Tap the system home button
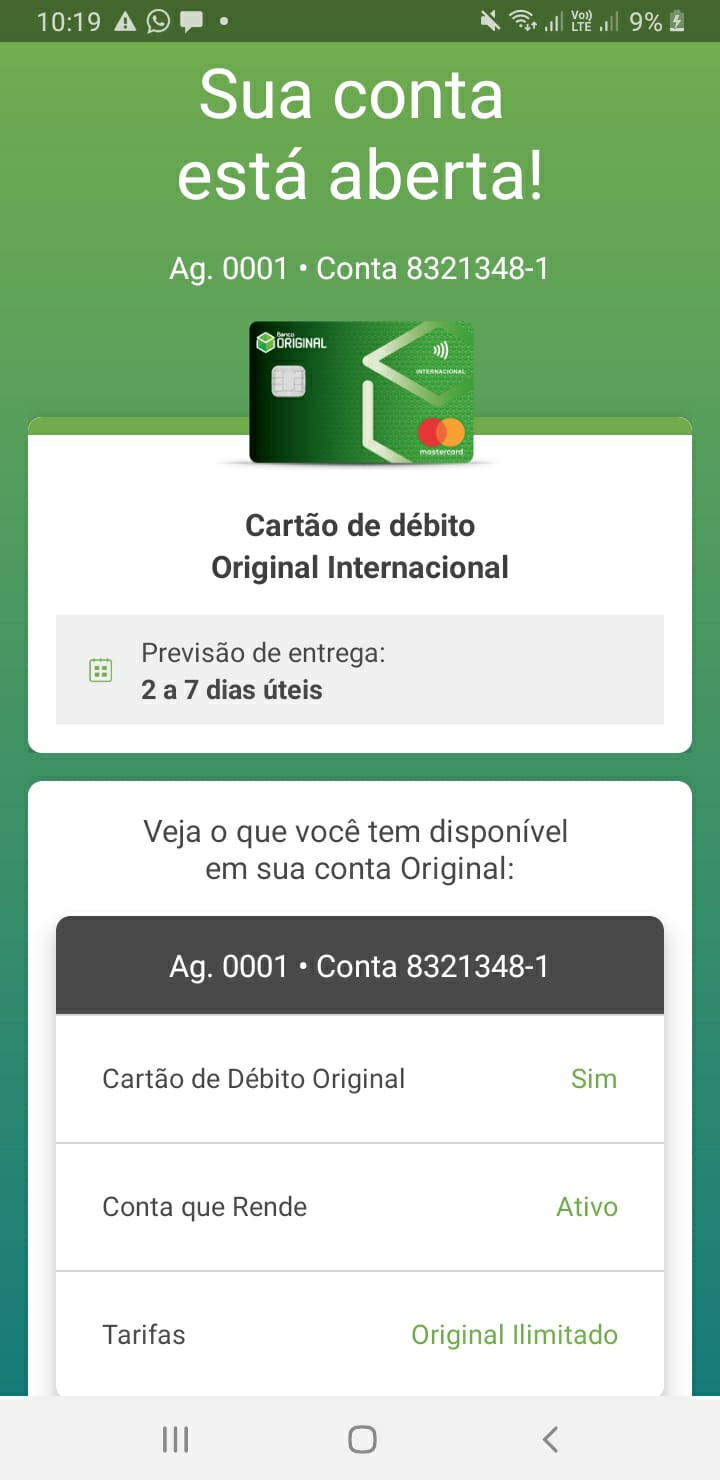This screenshot has width=720, height=1480. click(x=361, y=1439)
